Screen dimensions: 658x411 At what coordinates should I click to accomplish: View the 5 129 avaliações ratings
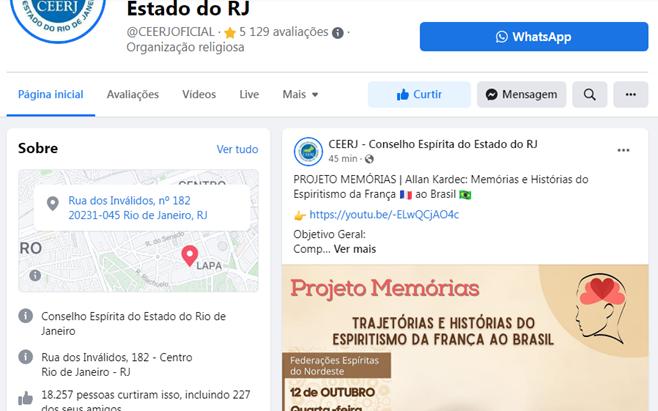pos(283,32)
